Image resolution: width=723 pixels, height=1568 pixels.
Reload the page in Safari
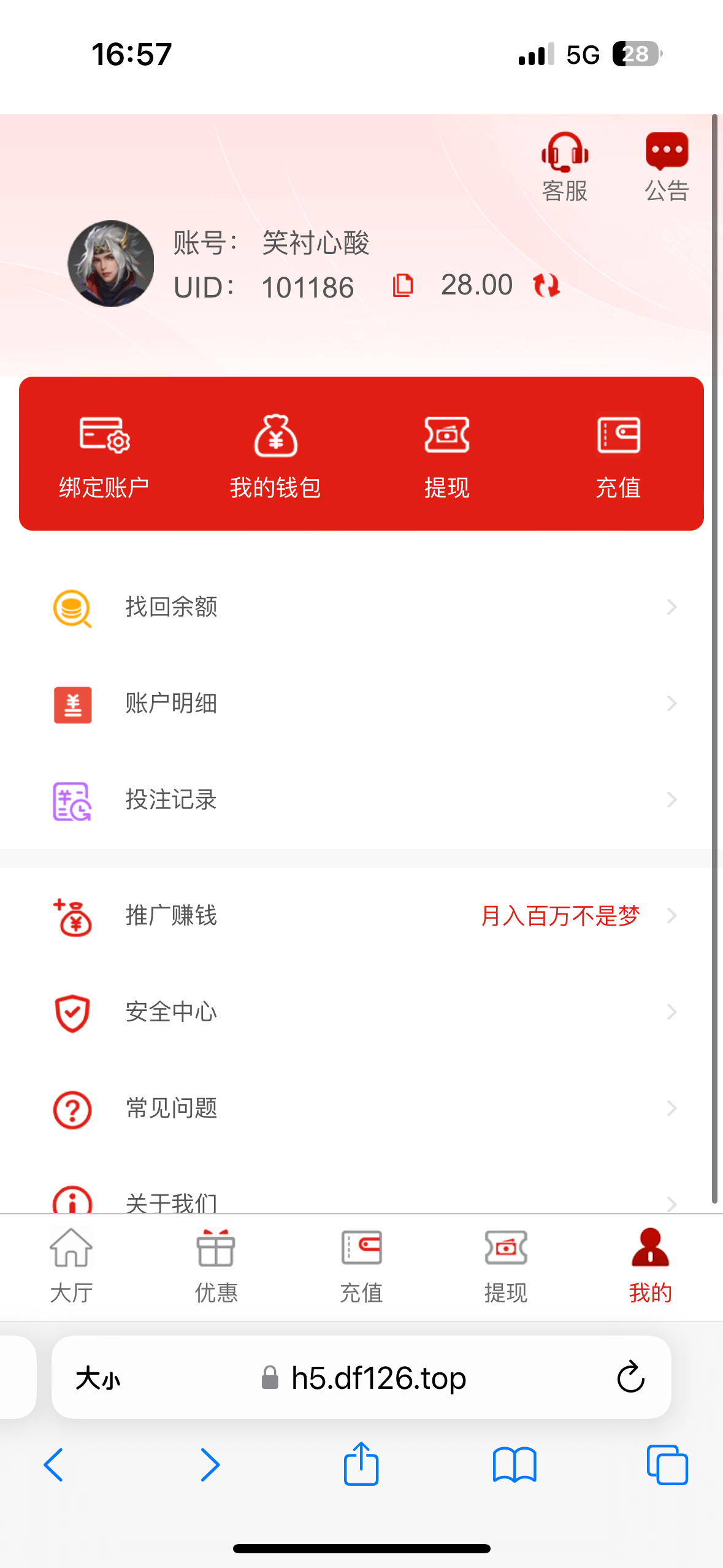click(630, 1378)
